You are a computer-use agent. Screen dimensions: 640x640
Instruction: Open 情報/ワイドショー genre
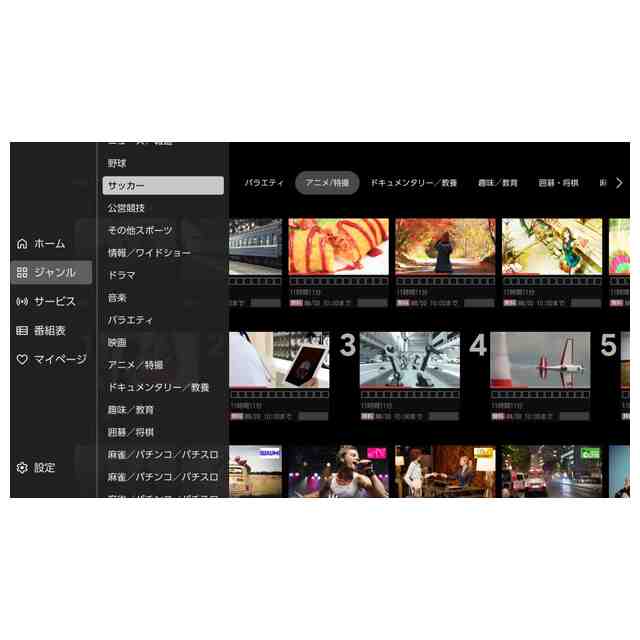(x=150, y=253)
